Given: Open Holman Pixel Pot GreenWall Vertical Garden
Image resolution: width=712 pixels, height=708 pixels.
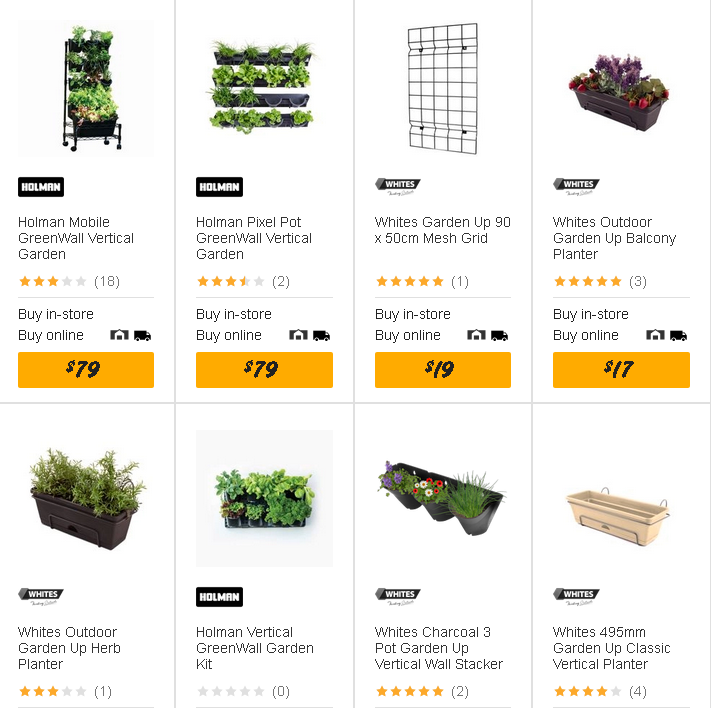Looking at the screenshot, I should (254, 238).
